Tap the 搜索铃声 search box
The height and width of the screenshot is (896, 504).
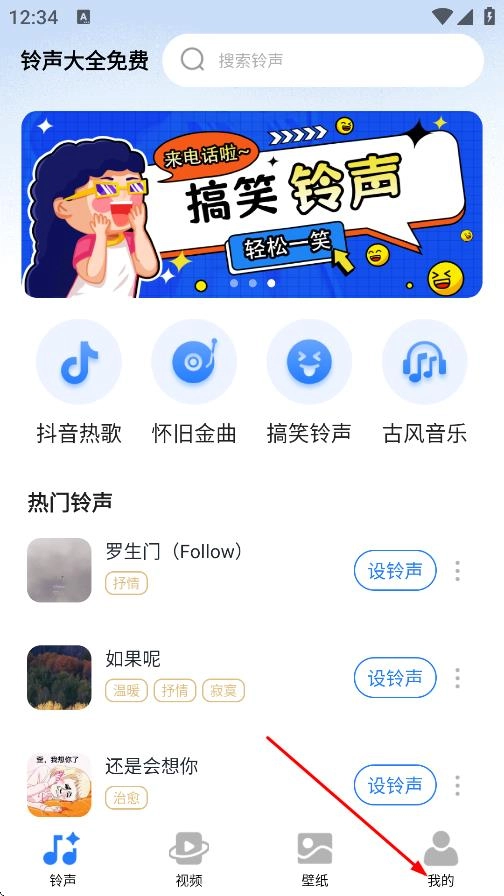323,61
